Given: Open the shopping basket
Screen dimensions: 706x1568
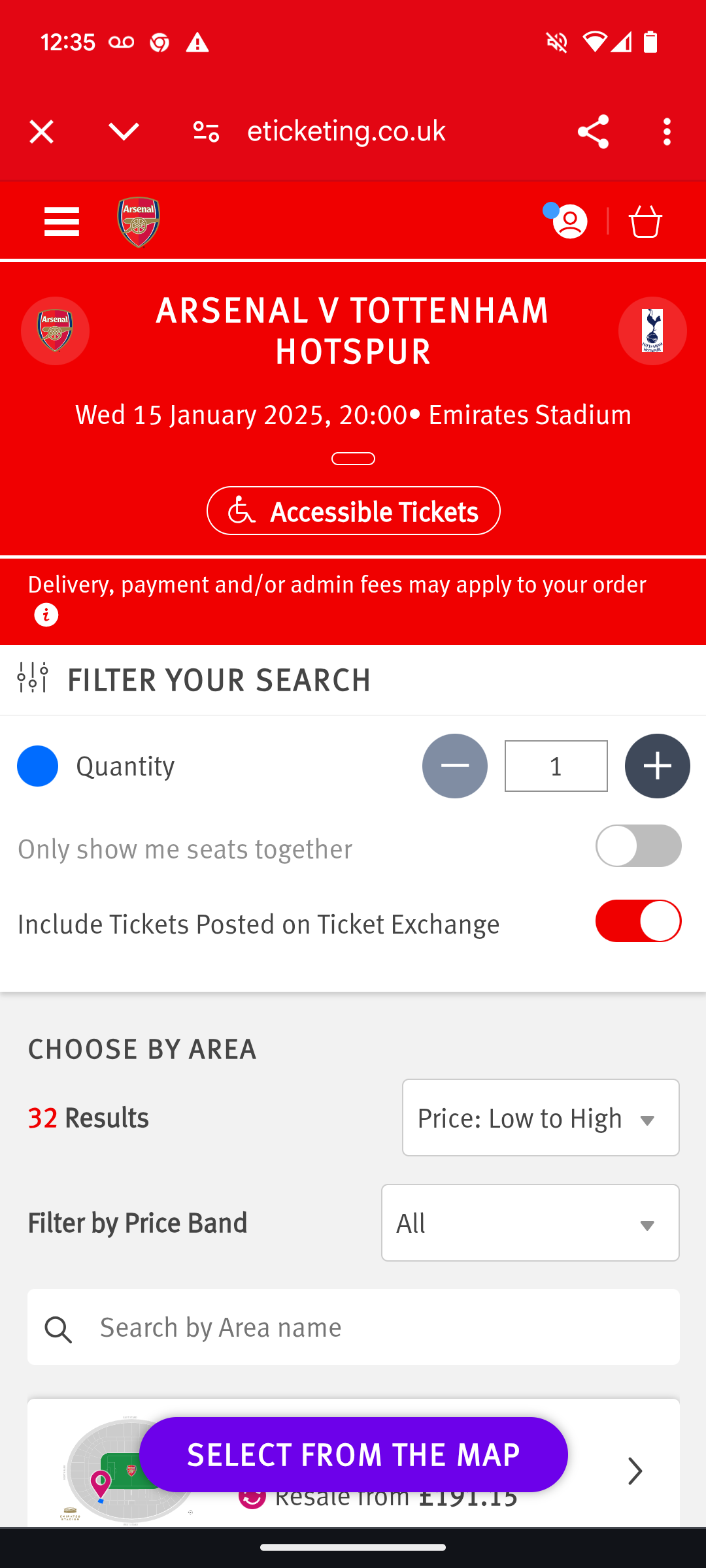Looking at the screenshot, I should pos(645,222).
